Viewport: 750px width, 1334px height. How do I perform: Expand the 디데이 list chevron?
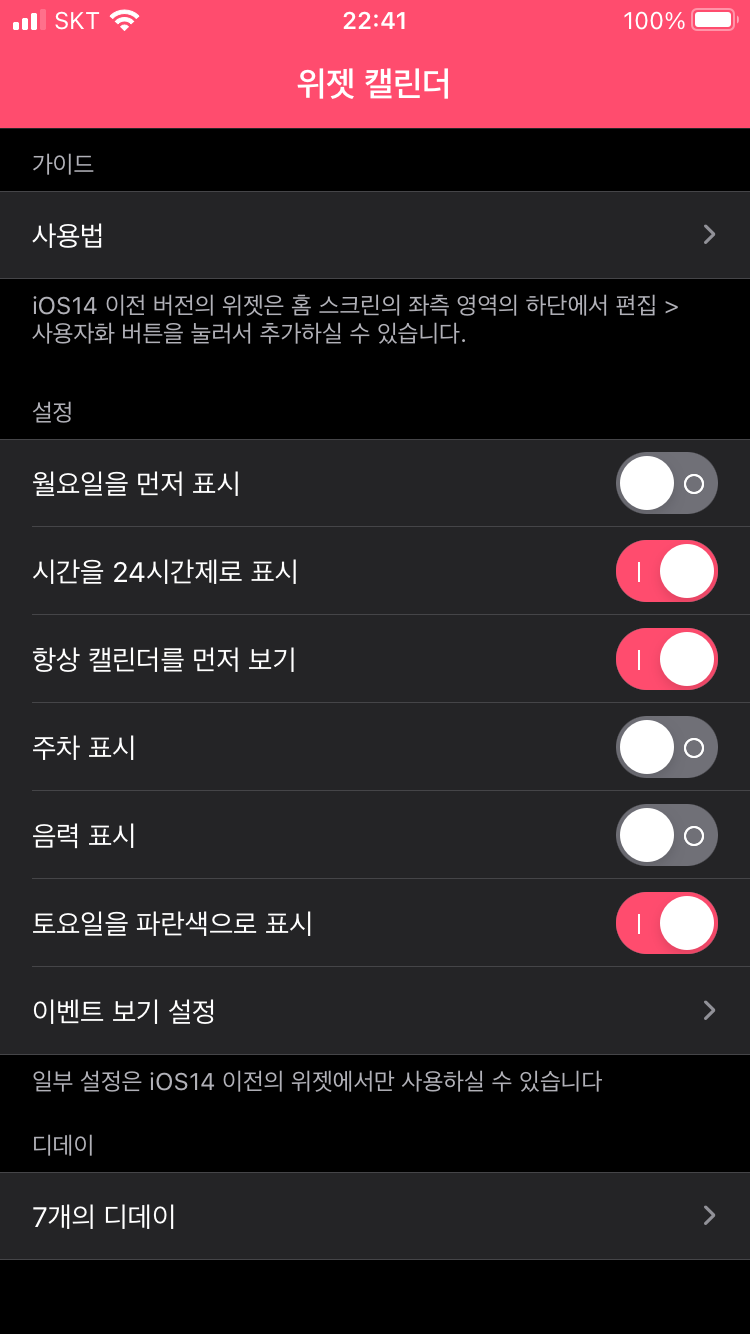pyautogui.click(x=709, y=1216)
